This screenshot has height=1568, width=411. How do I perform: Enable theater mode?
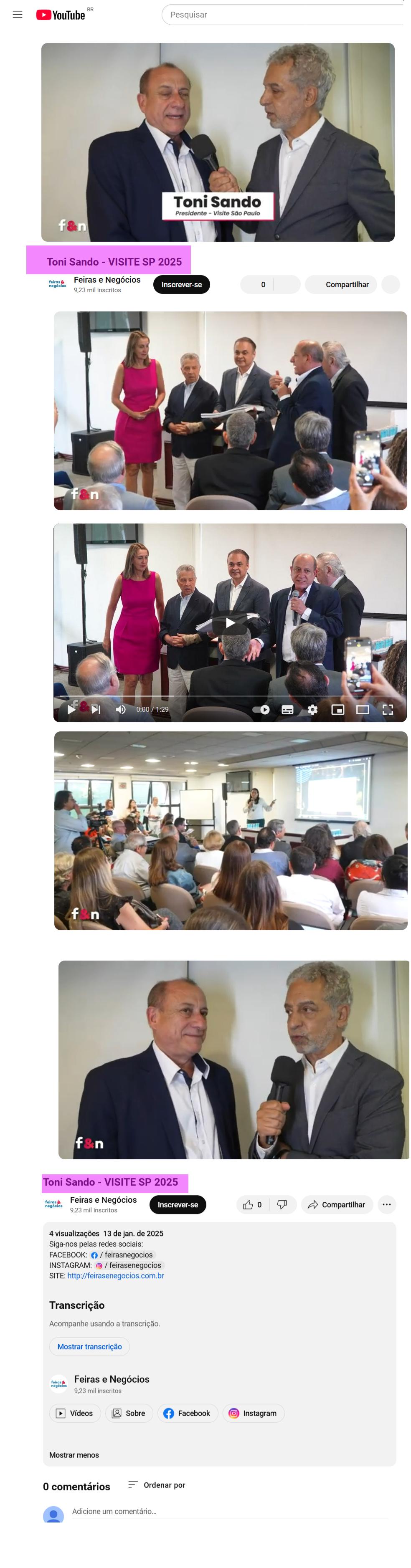pyautogui.click(x=362, y=709)
